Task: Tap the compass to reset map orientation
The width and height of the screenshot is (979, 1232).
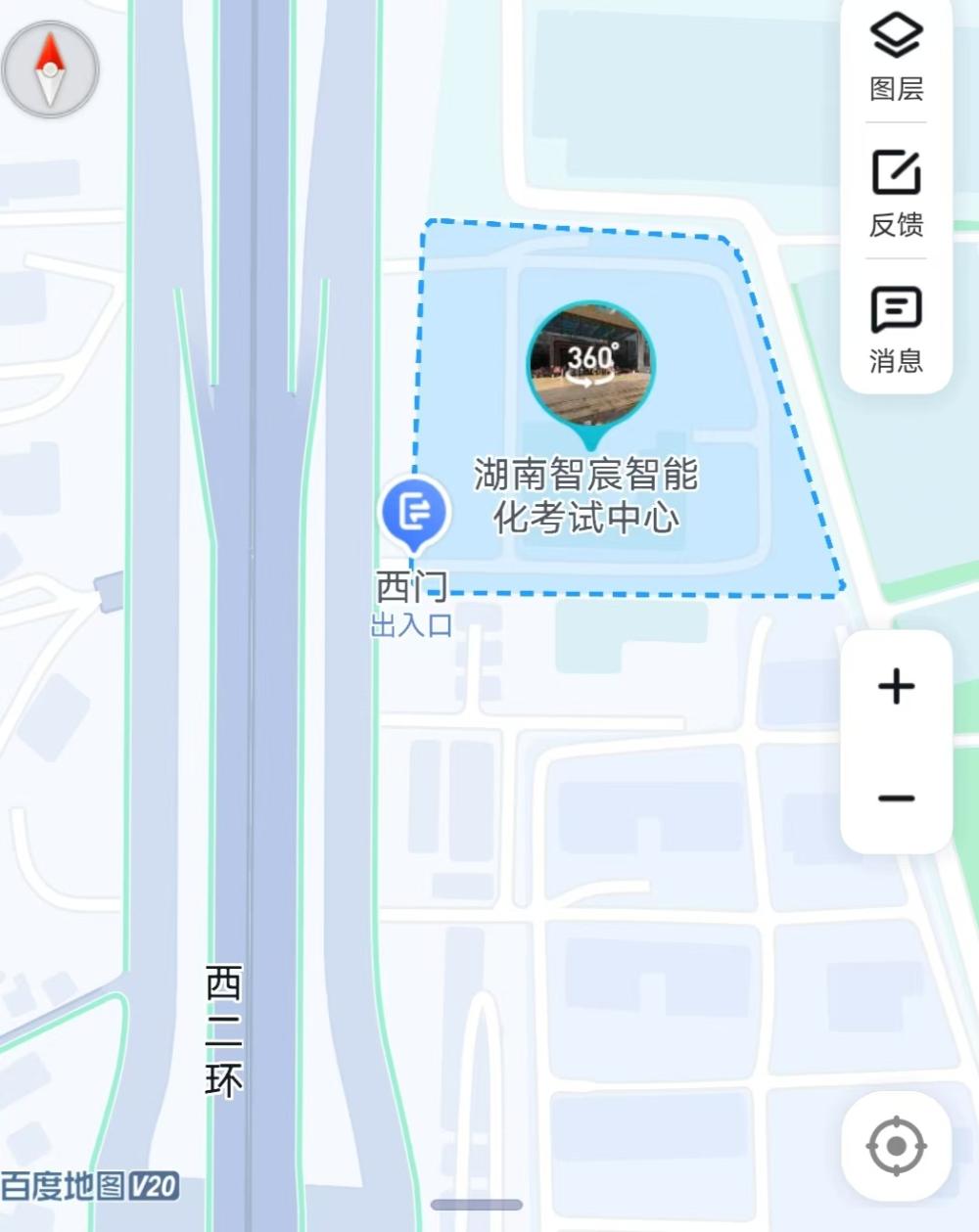Action: point(49,70)
